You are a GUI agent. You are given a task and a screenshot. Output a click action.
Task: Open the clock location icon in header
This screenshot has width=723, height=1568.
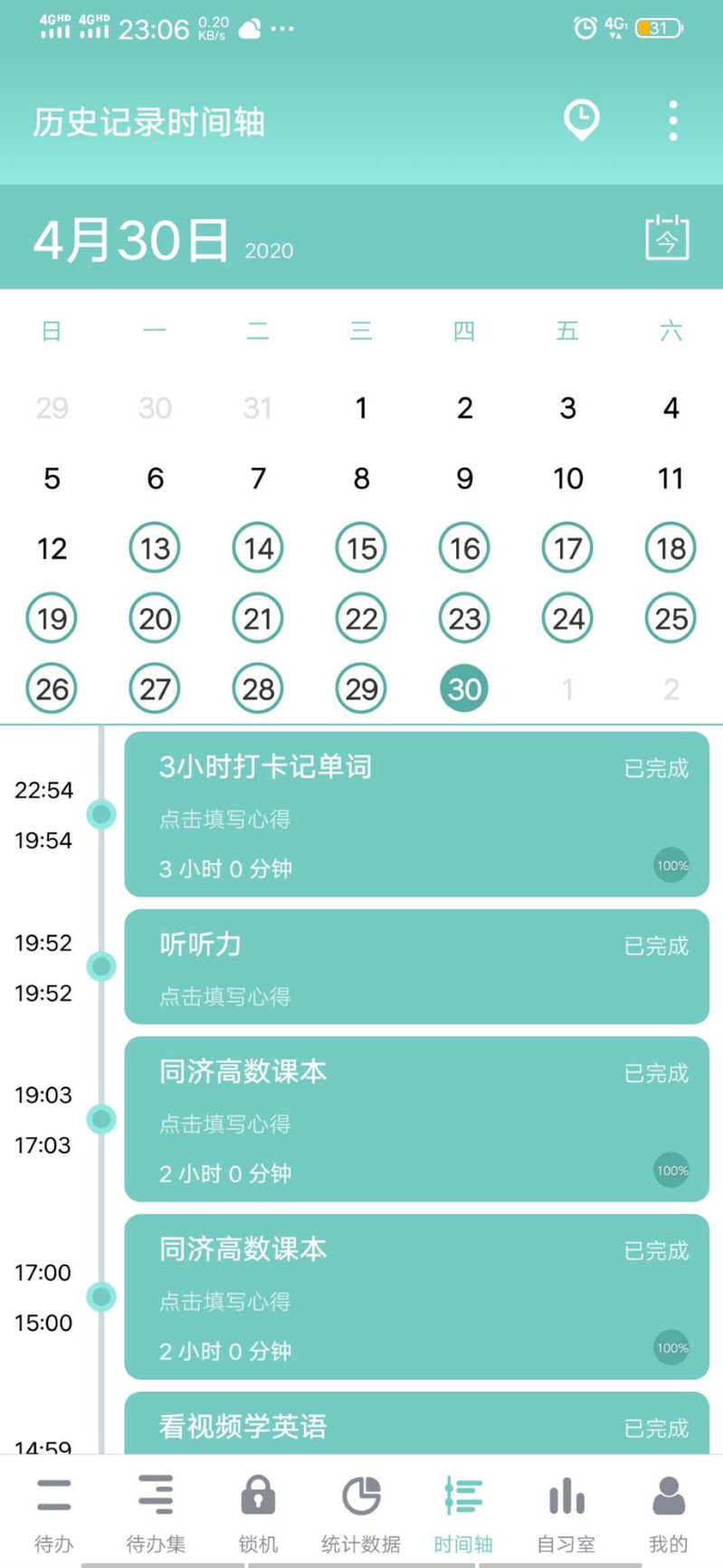pos(581,120)
